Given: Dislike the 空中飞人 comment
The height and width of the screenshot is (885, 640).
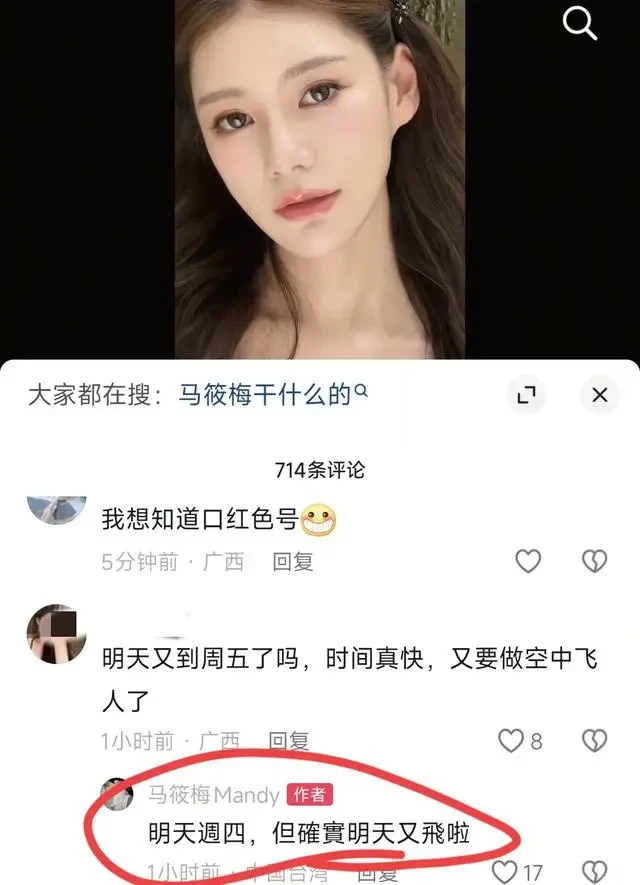Looking at the screenshot, I should 595,741.
